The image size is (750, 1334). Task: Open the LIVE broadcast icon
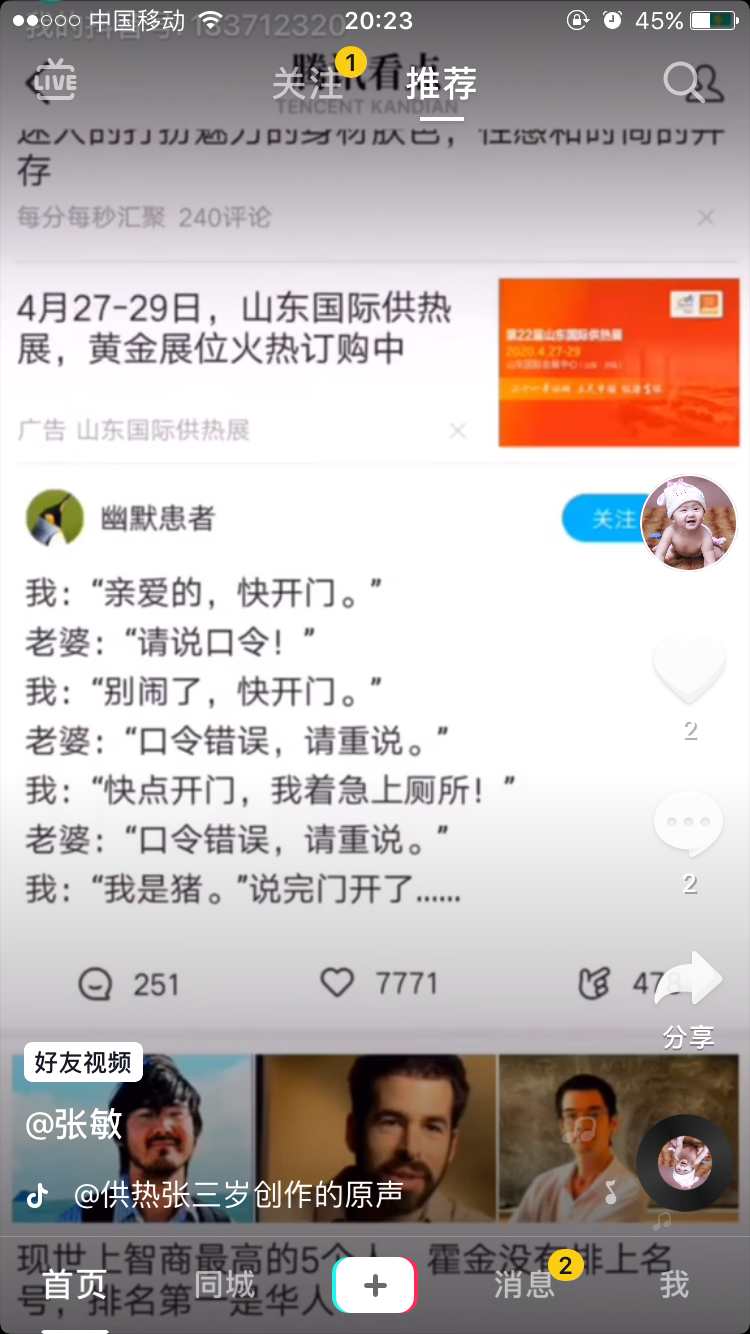[55, 80]
